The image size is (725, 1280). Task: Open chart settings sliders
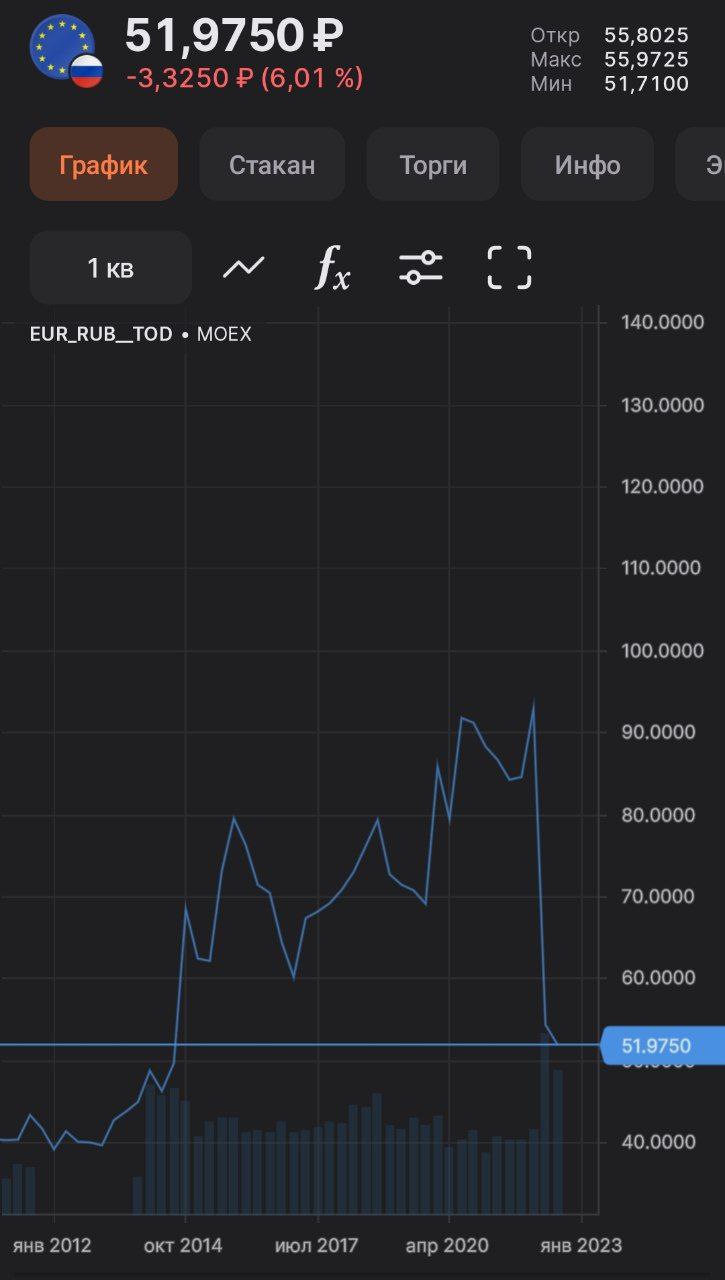click(x=420, y=268)
